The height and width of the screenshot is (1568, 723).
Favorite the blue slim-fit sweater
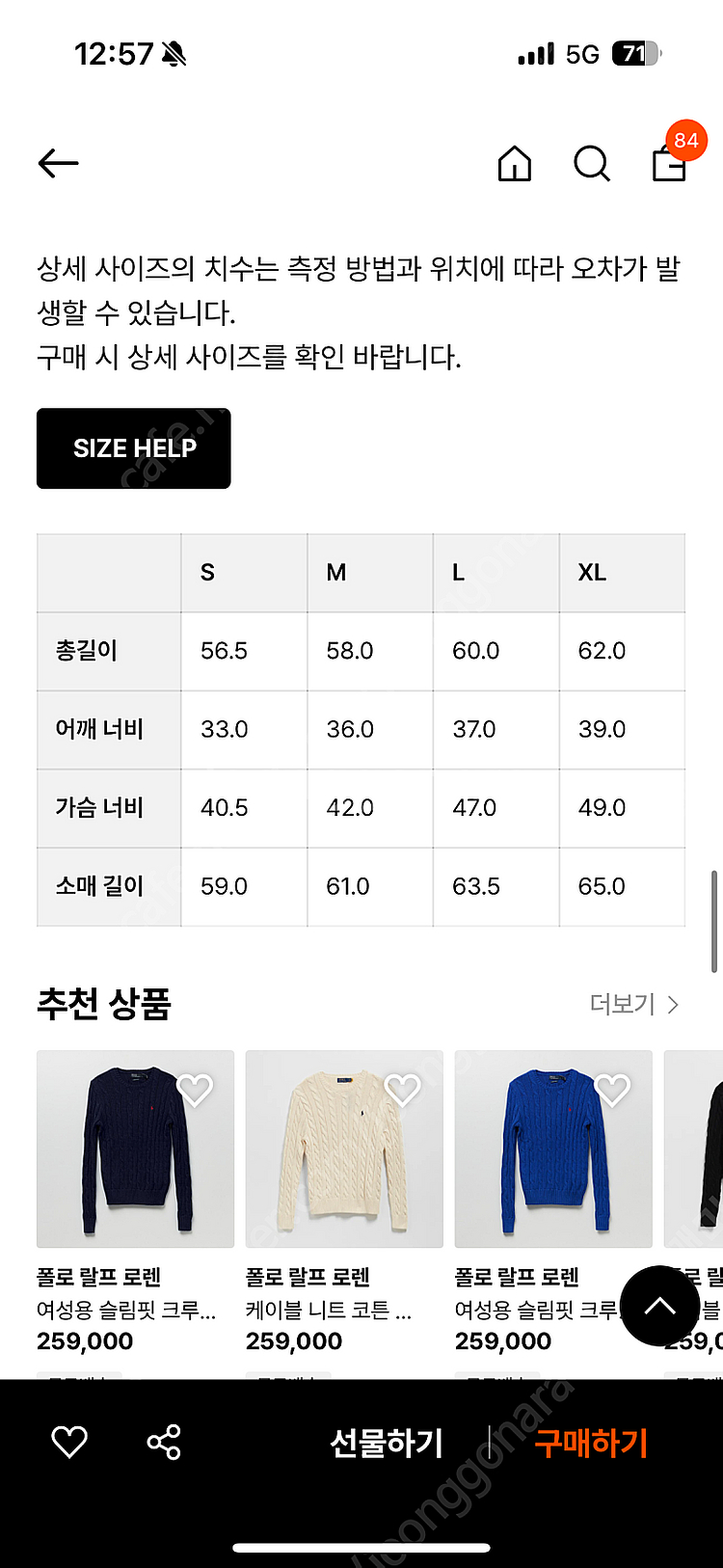coord(613,1088)
